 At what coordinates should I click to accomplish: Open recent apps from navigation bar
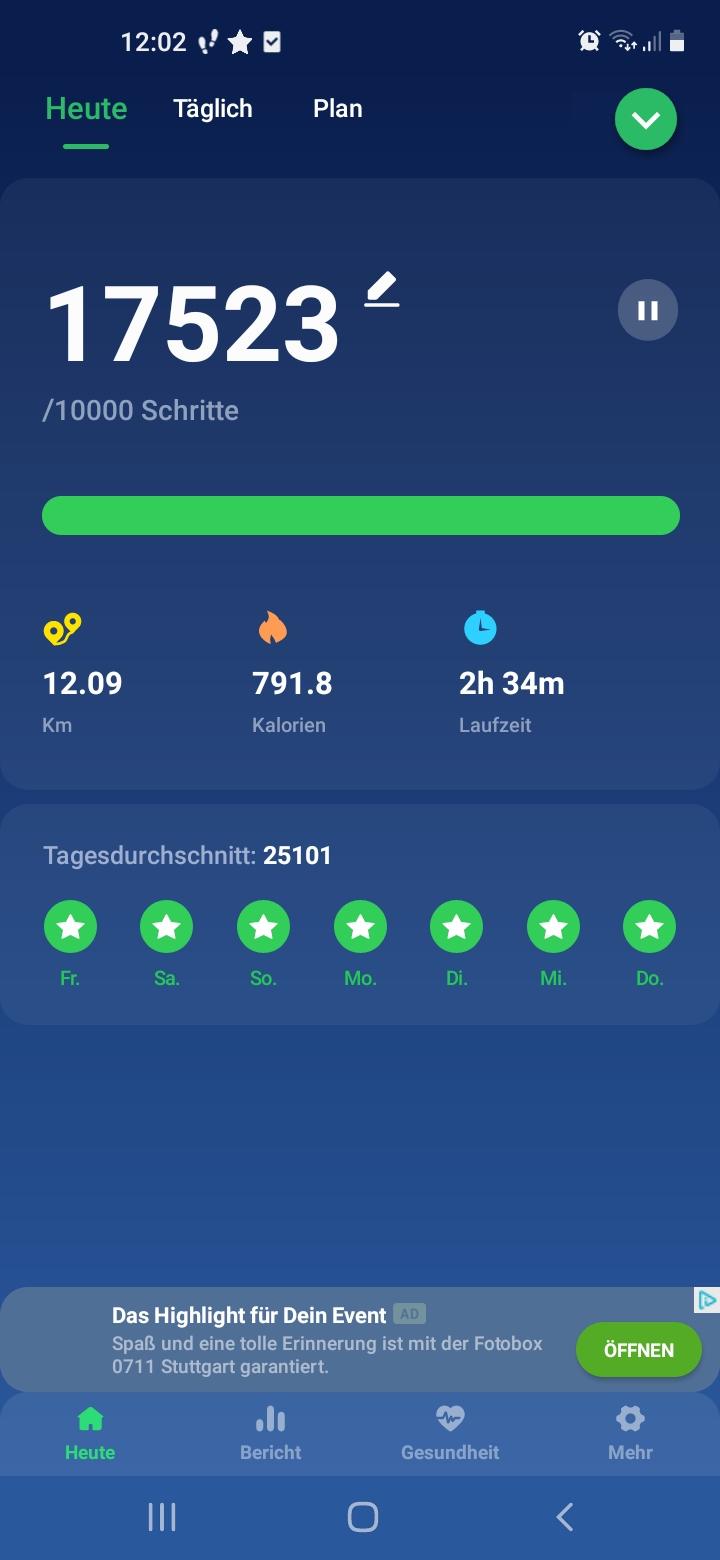162,1517
